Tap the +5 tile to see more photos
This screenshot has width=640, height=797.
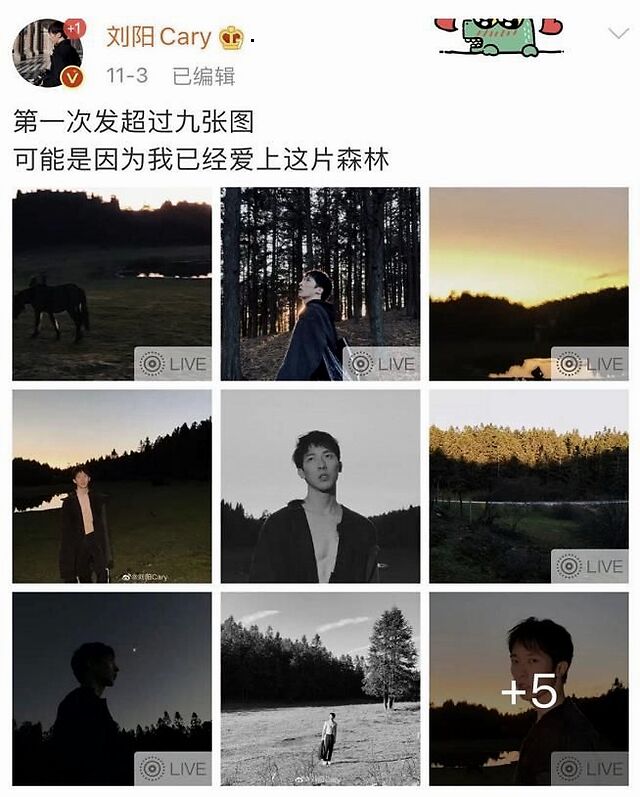(x=529, y=689)
